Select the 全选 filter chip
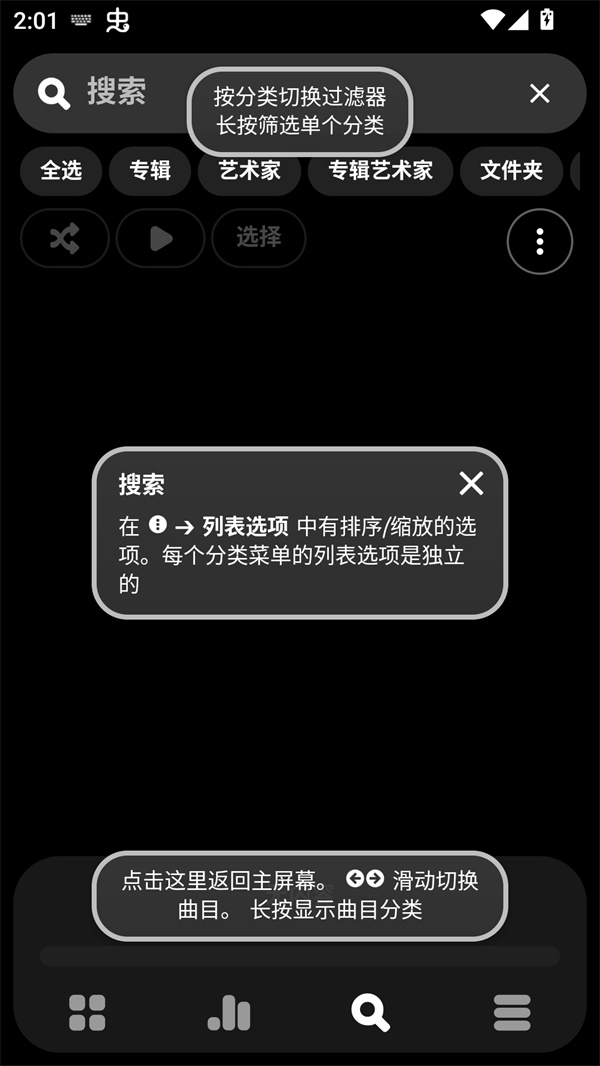This screenshot has width=600, height=1066. click(x=61, y=171)
